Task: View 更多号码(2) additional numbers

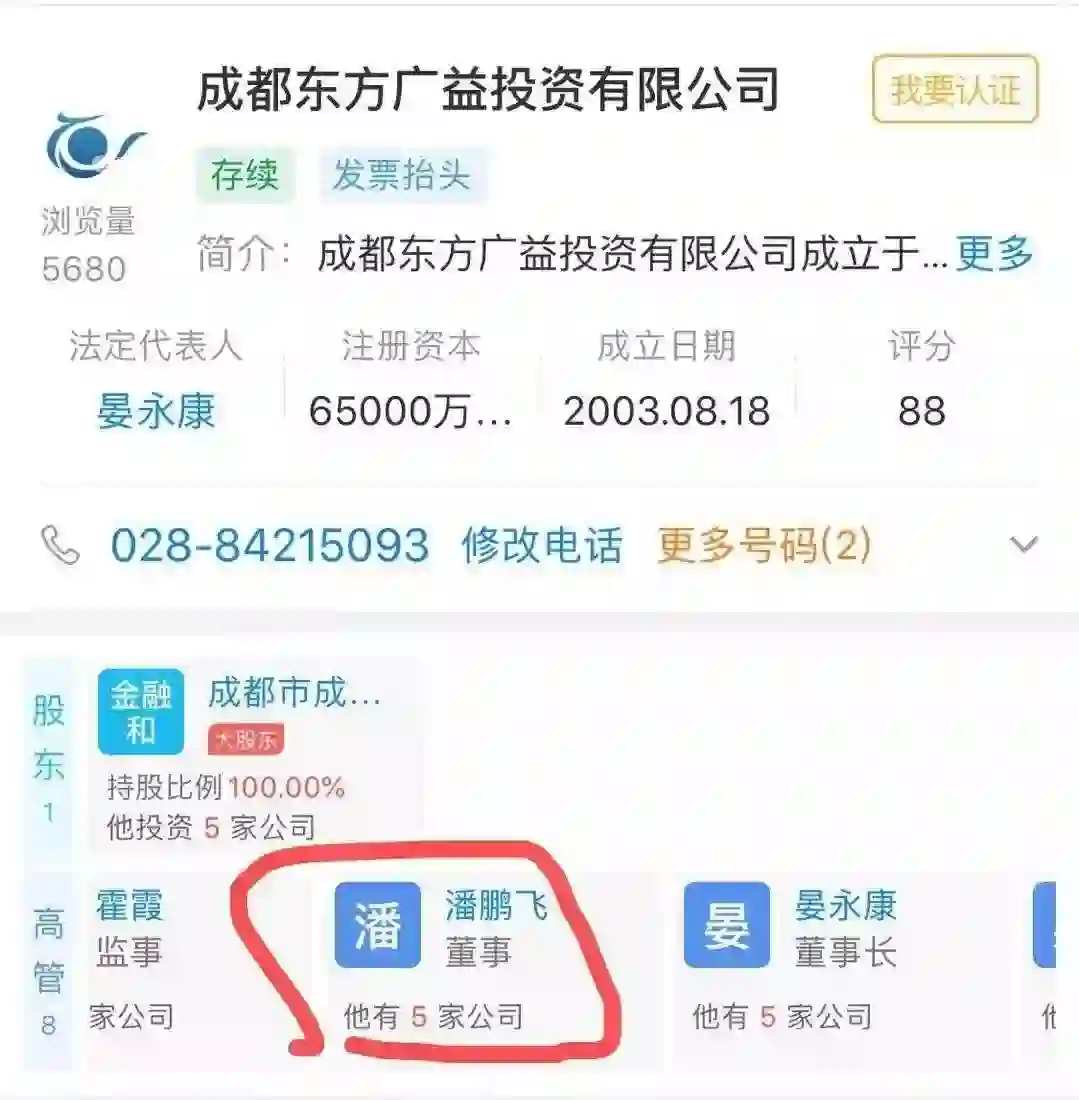Action: 764,546
